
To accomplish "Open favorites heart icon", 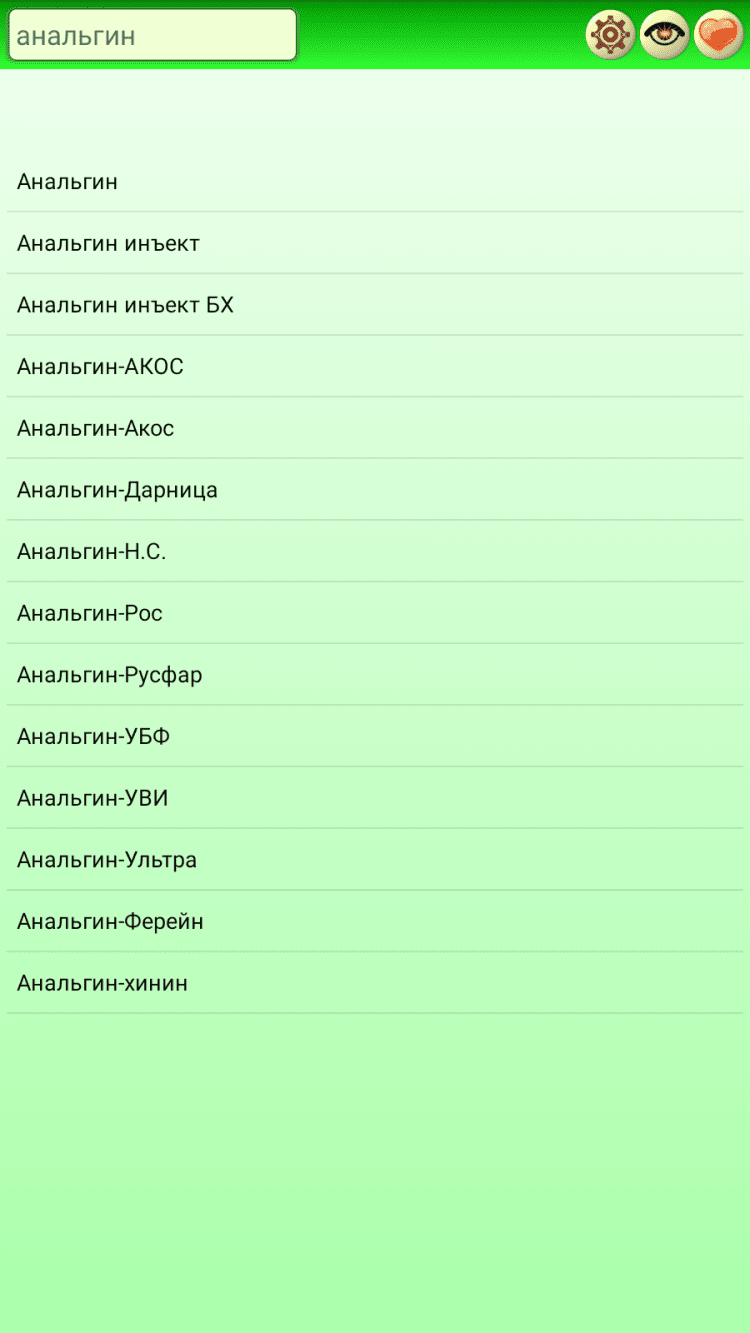I will tap(718, 35).
